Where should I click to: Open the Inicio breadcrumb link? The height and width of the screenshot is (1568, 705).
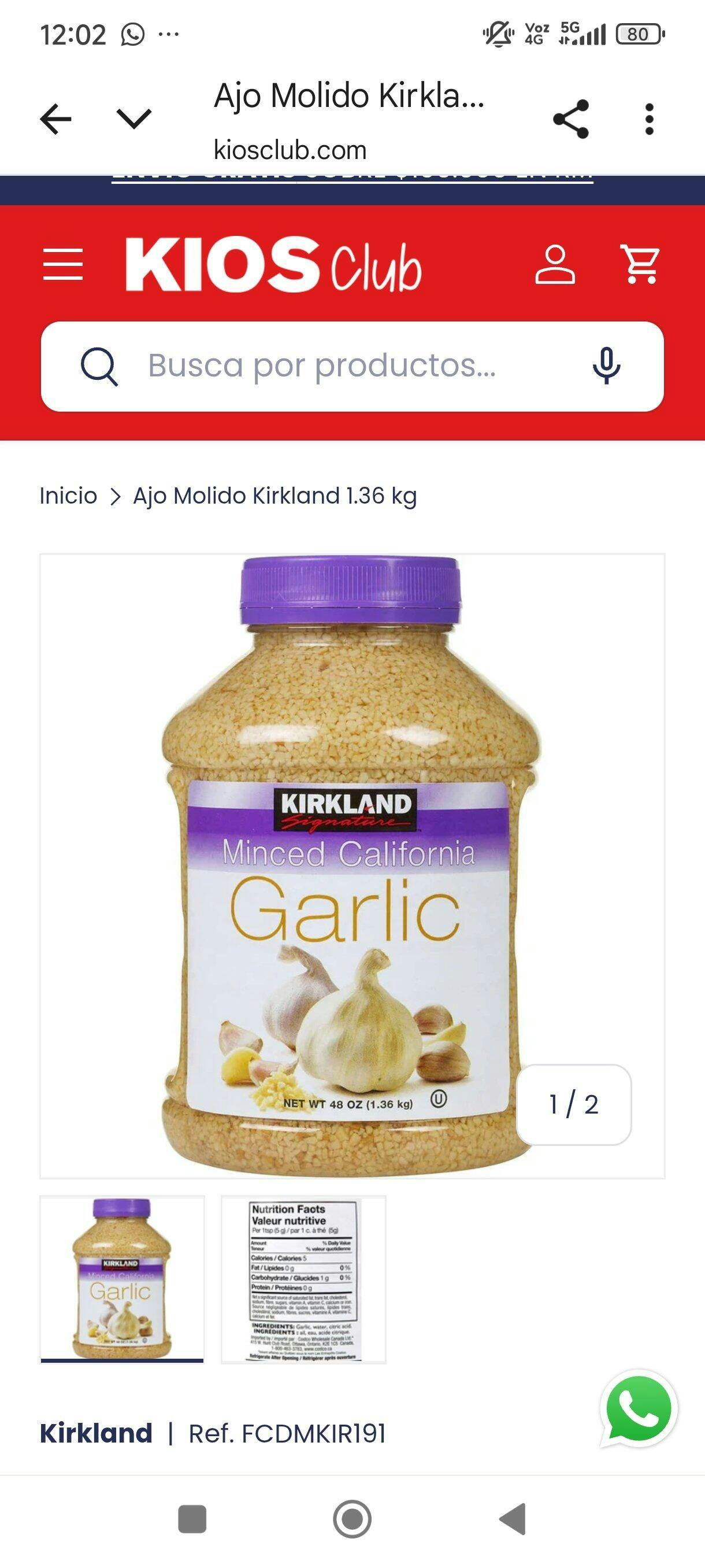pos(68,496)
